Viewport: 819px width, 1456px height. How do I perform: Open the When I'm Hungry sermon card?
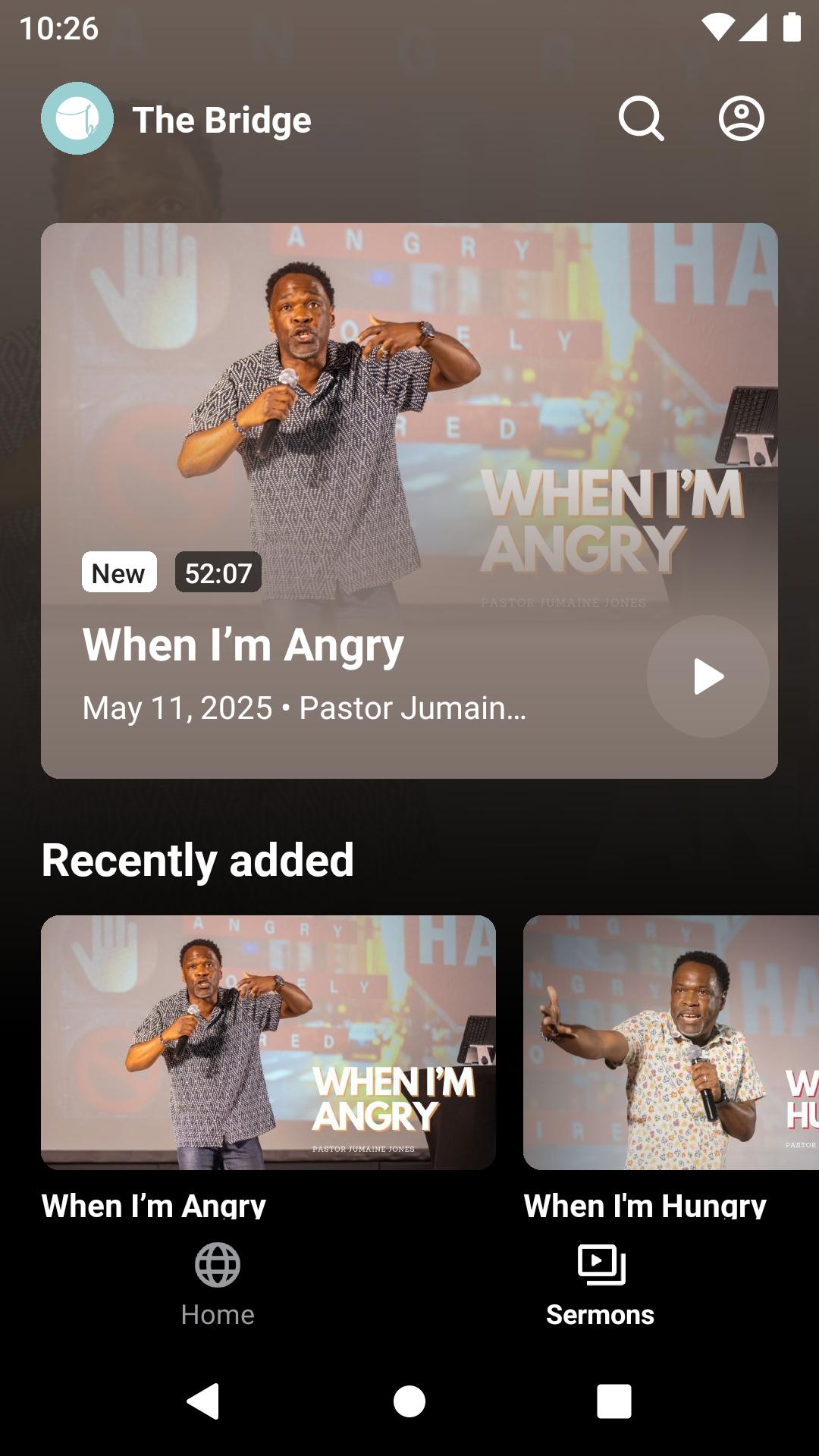tap(670, 1043)
